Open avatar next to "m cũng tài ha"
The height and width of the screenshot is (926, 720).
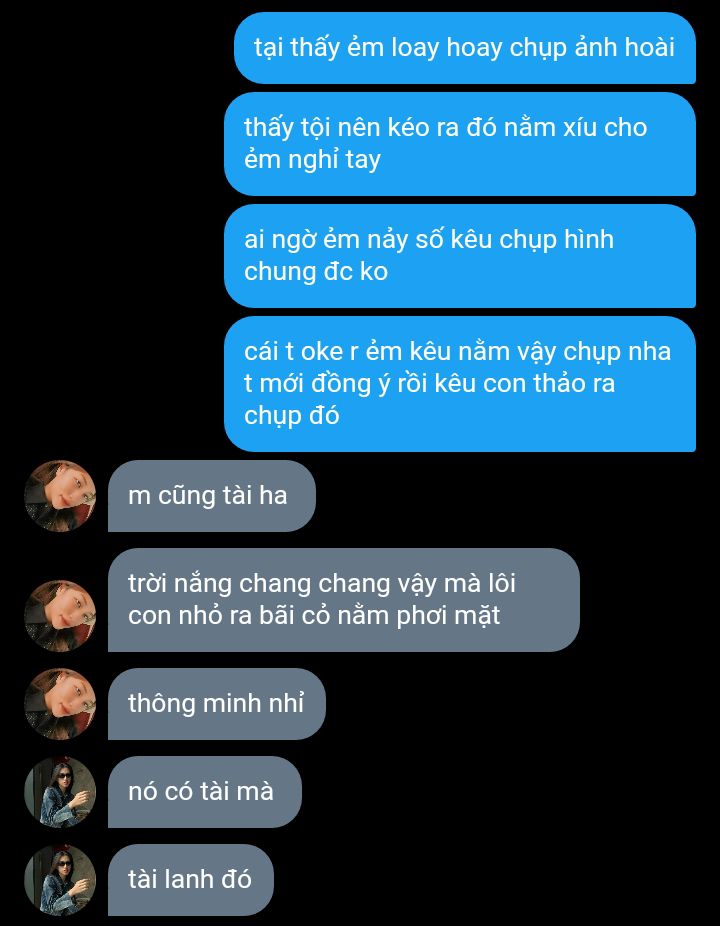[x=60, y=496]
